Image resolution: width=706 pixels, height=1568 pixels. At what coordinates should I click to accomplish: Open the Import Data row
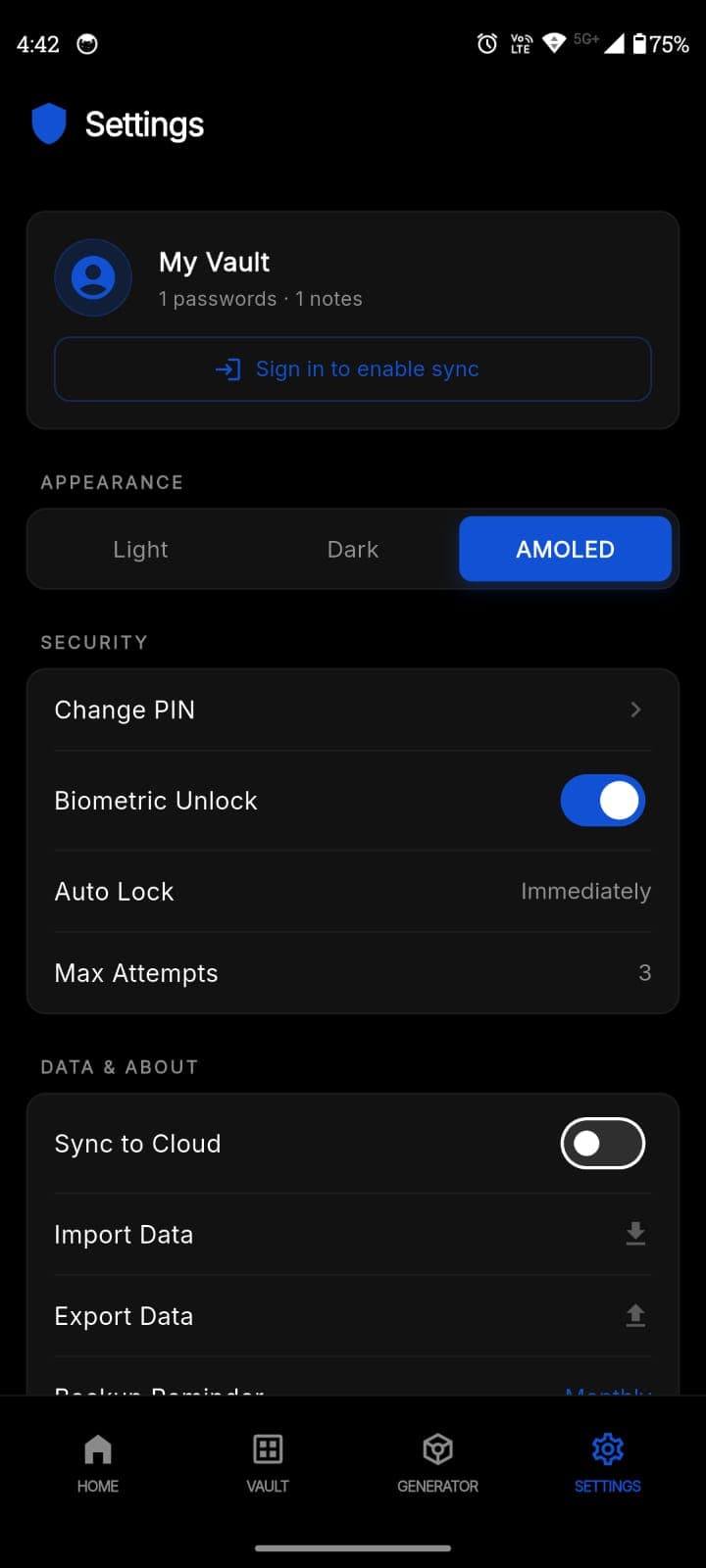click(353, 1233)
